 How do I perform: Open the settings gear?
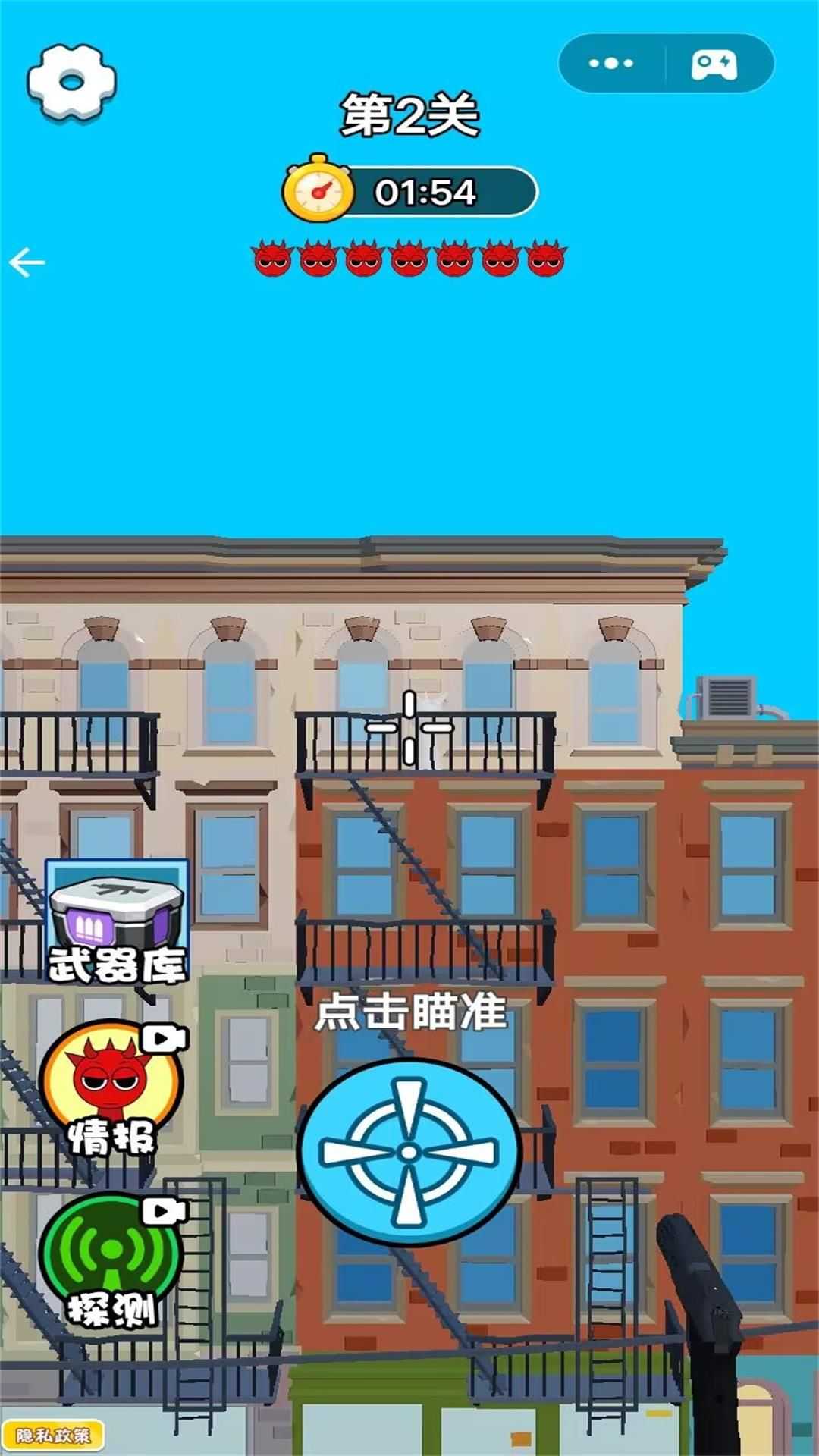click(x=71, y=82)
